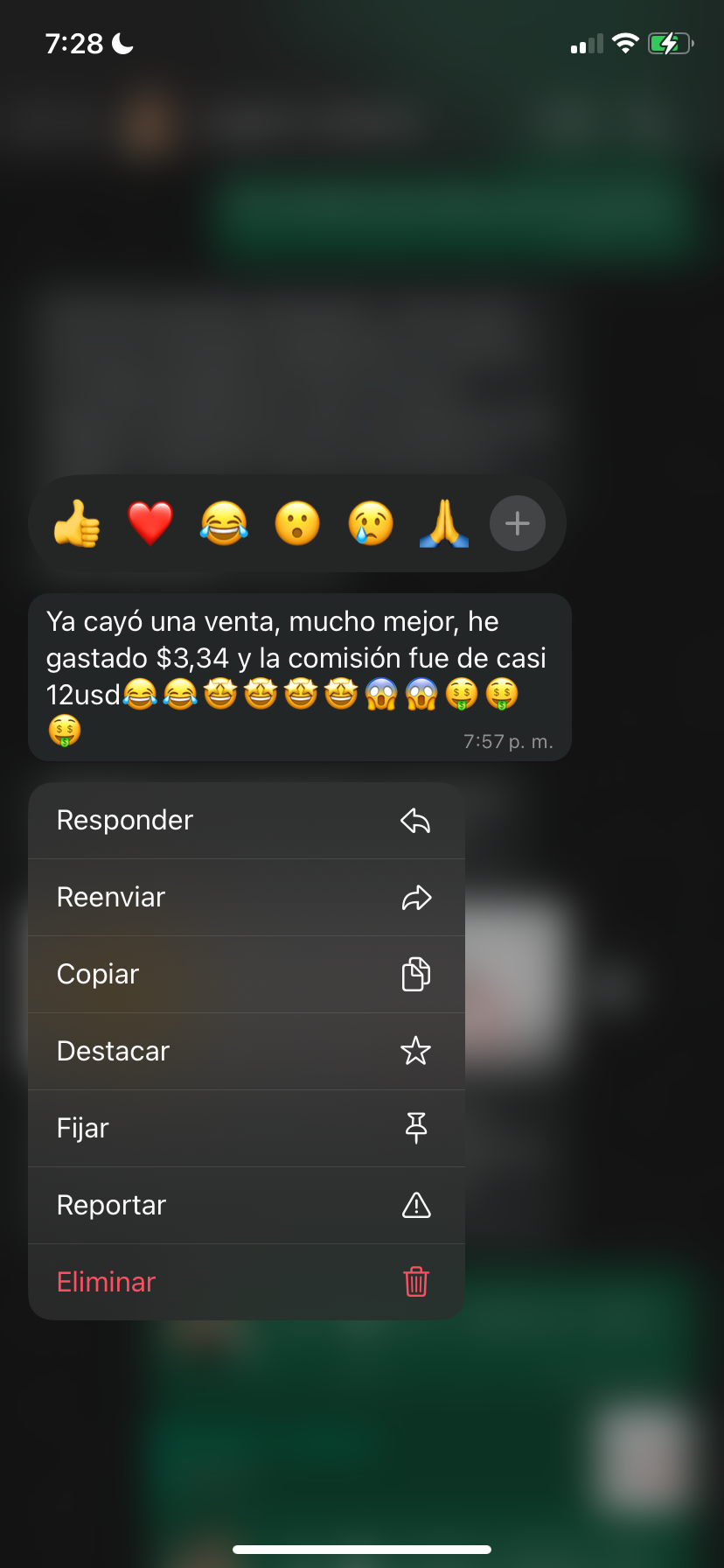React with the thumbs up emoji
This screenshot has width=724, height=1568.
click(x=77, y=523)
